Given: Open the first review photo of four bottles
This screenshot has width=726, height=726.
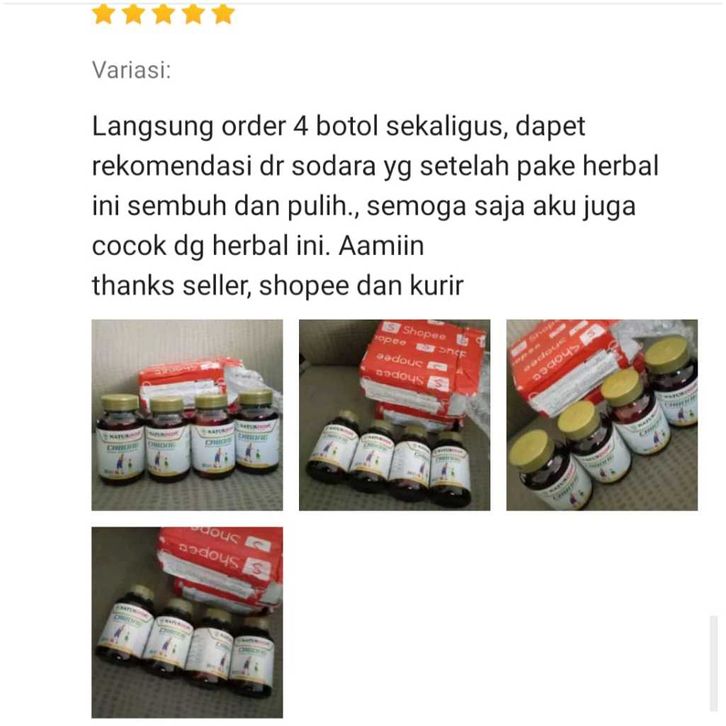Looking at the screenshot, I should (x=187, y=414).
